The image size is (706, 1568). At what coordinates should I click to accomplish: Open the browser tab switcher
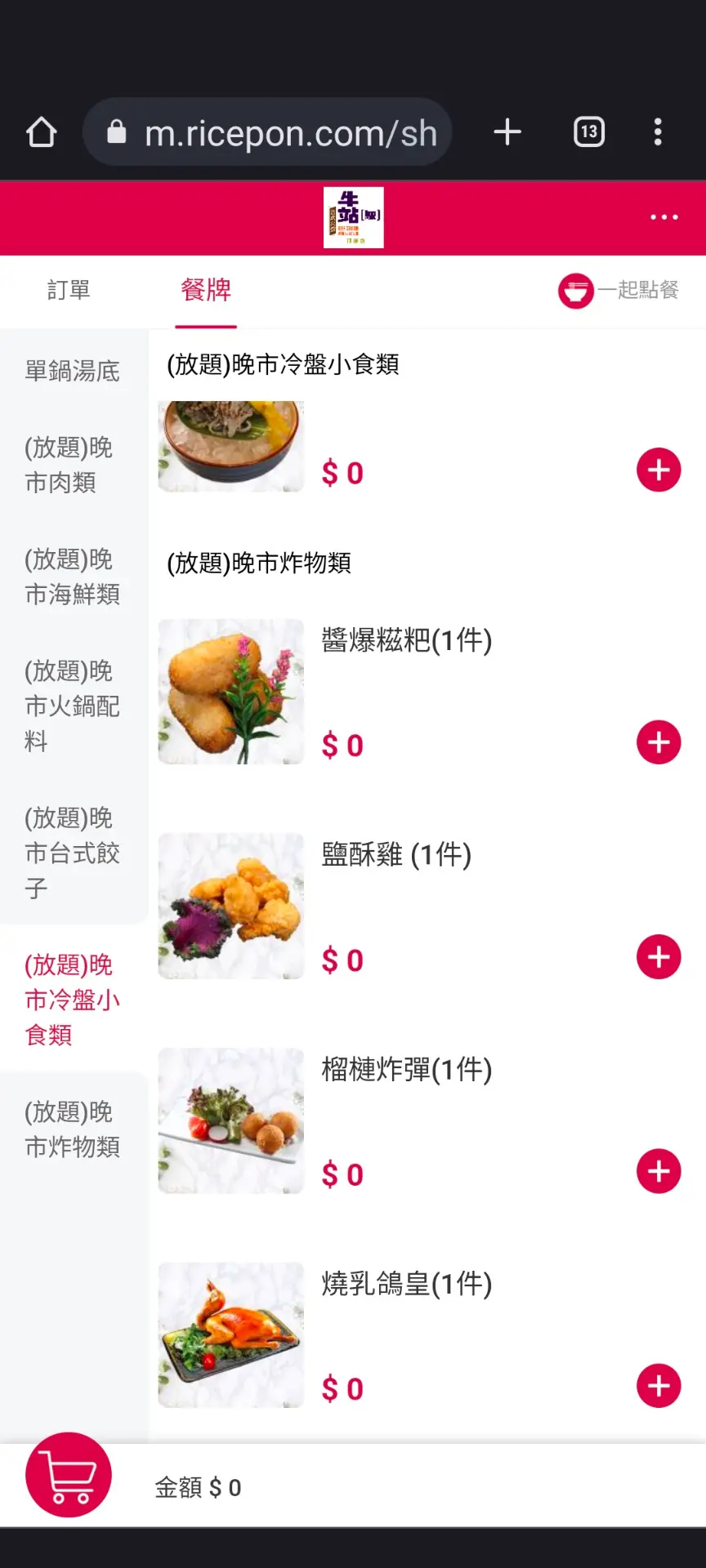589,132
